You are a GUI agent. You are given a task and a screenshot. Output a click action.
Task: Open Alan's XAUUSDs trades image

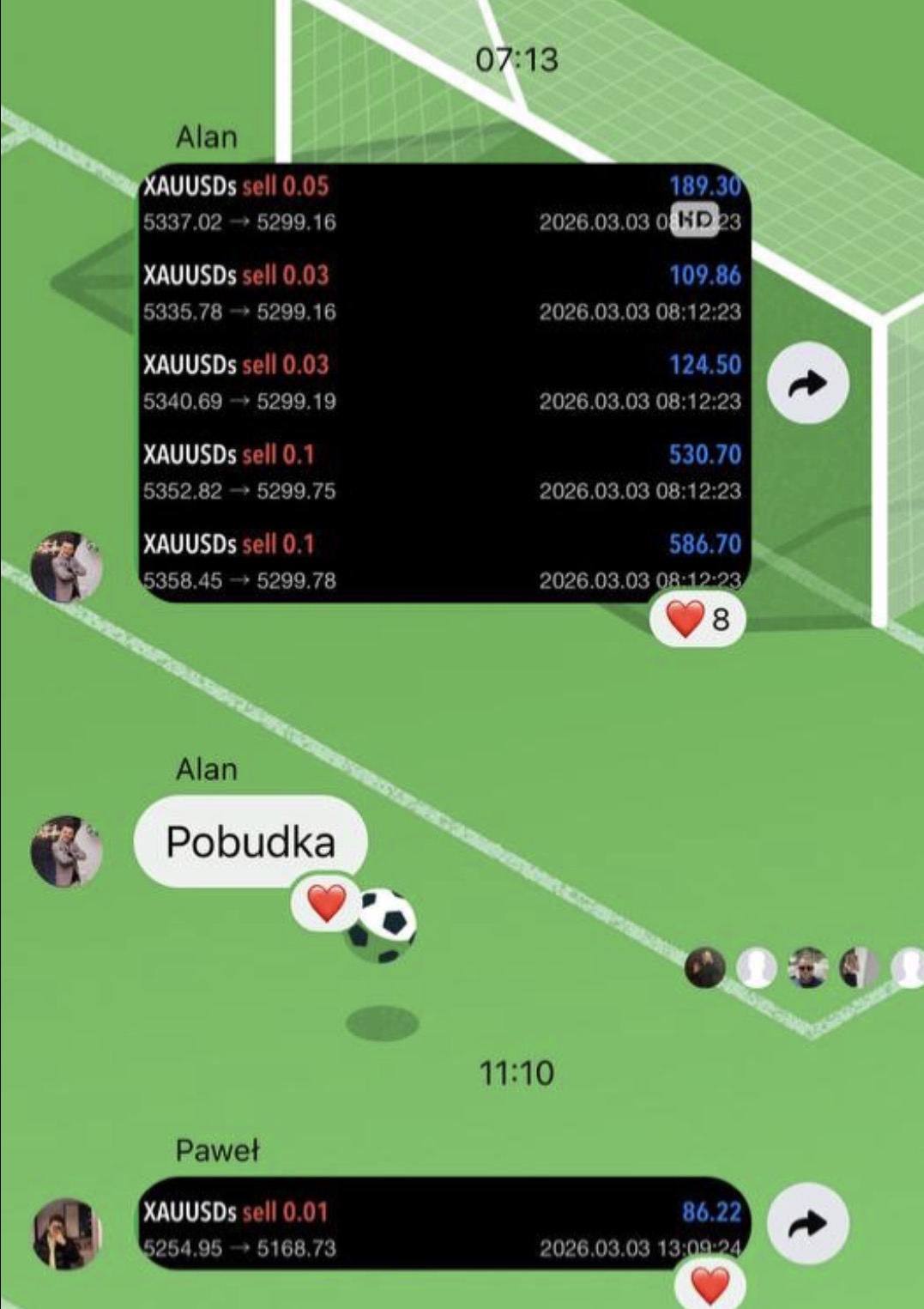(444, 382)
